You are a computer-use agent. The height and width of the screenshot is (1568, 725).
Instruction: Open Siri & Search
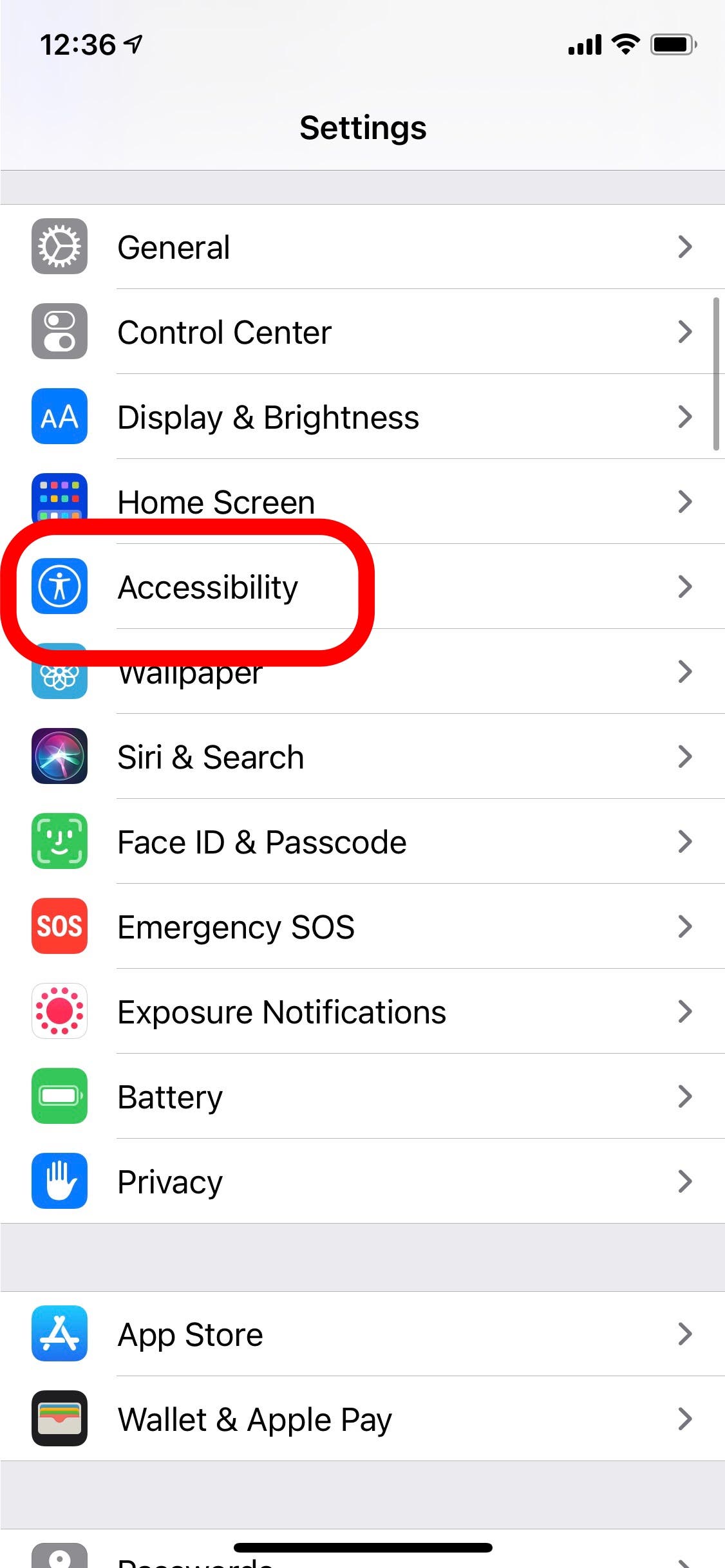click(362, 757)
